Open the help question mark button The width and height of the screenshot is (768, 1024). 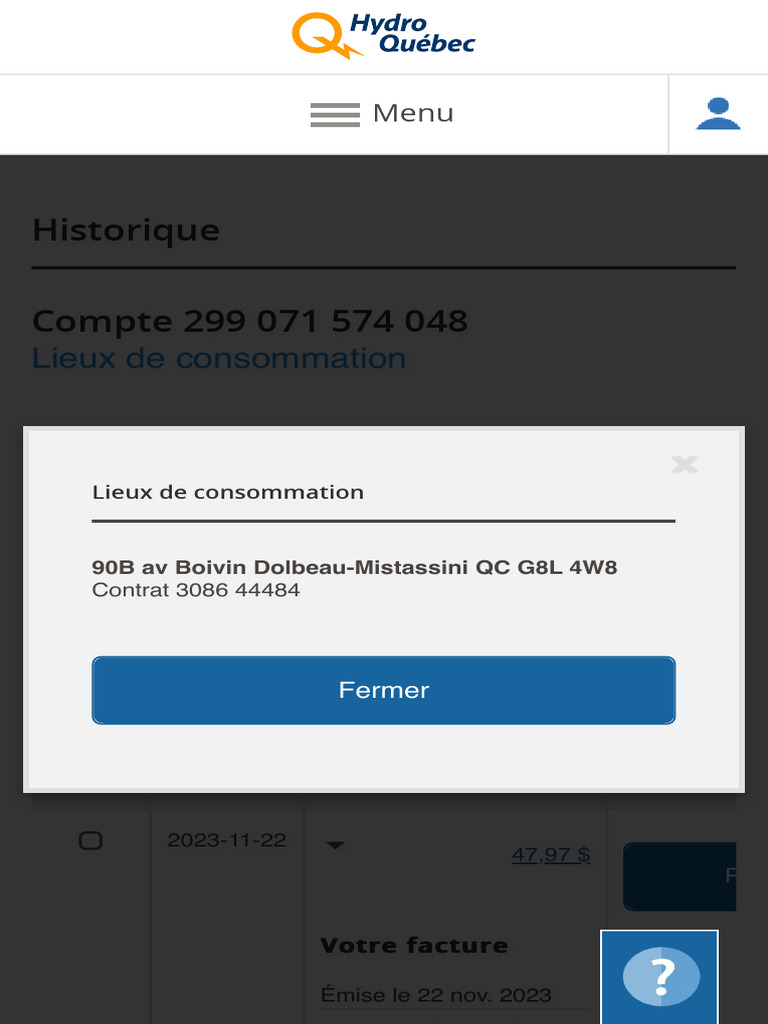(660, 975)
